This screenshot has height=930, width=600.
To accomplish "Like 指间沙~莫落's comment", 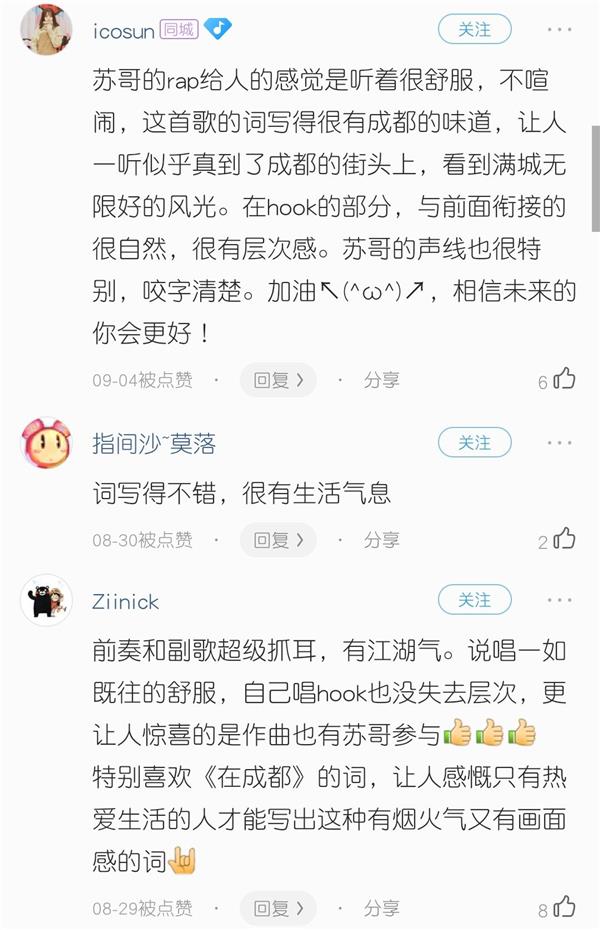I will tap(564, 540).
